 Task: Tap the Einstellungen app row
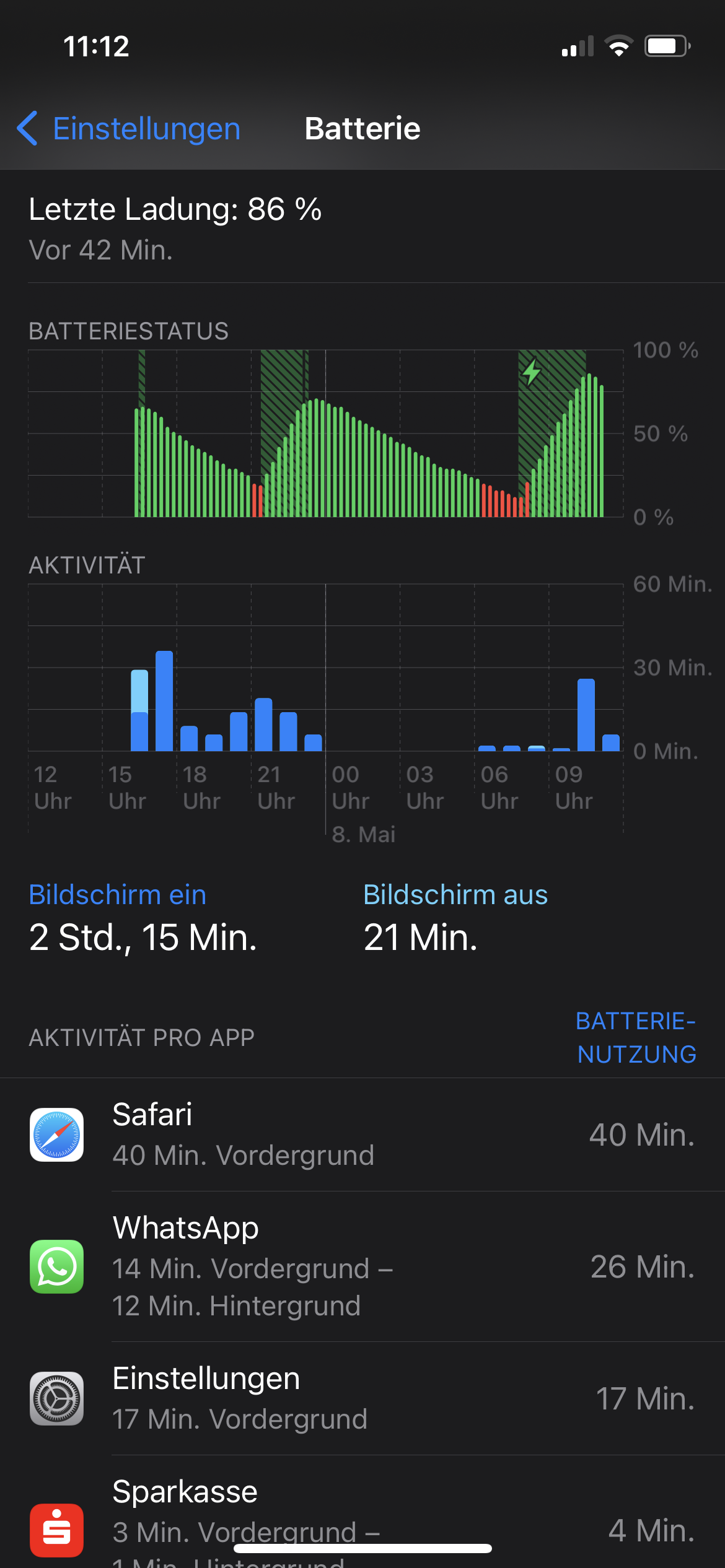[x=362, y=1398]
